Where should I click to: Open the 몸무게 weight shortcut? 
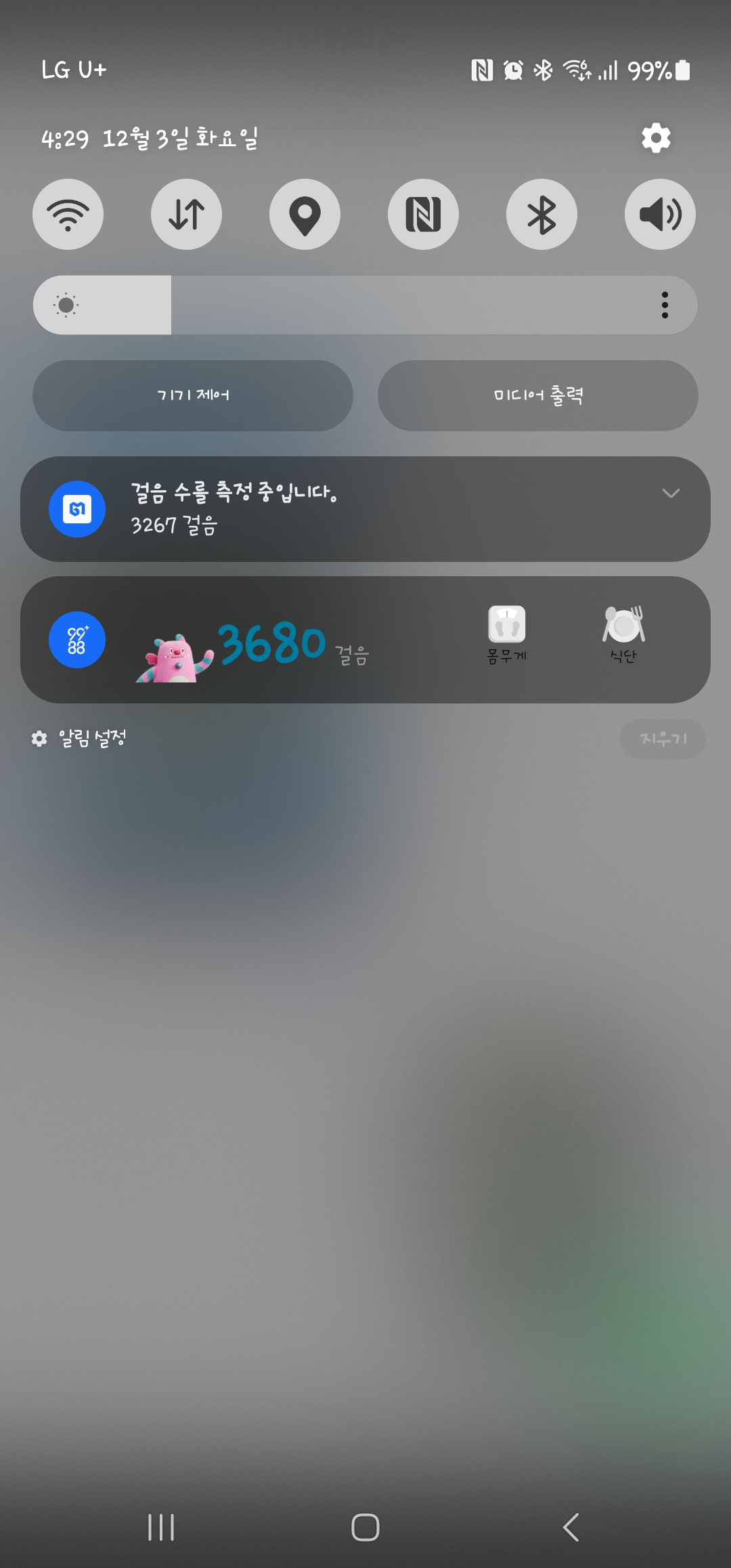507,634
